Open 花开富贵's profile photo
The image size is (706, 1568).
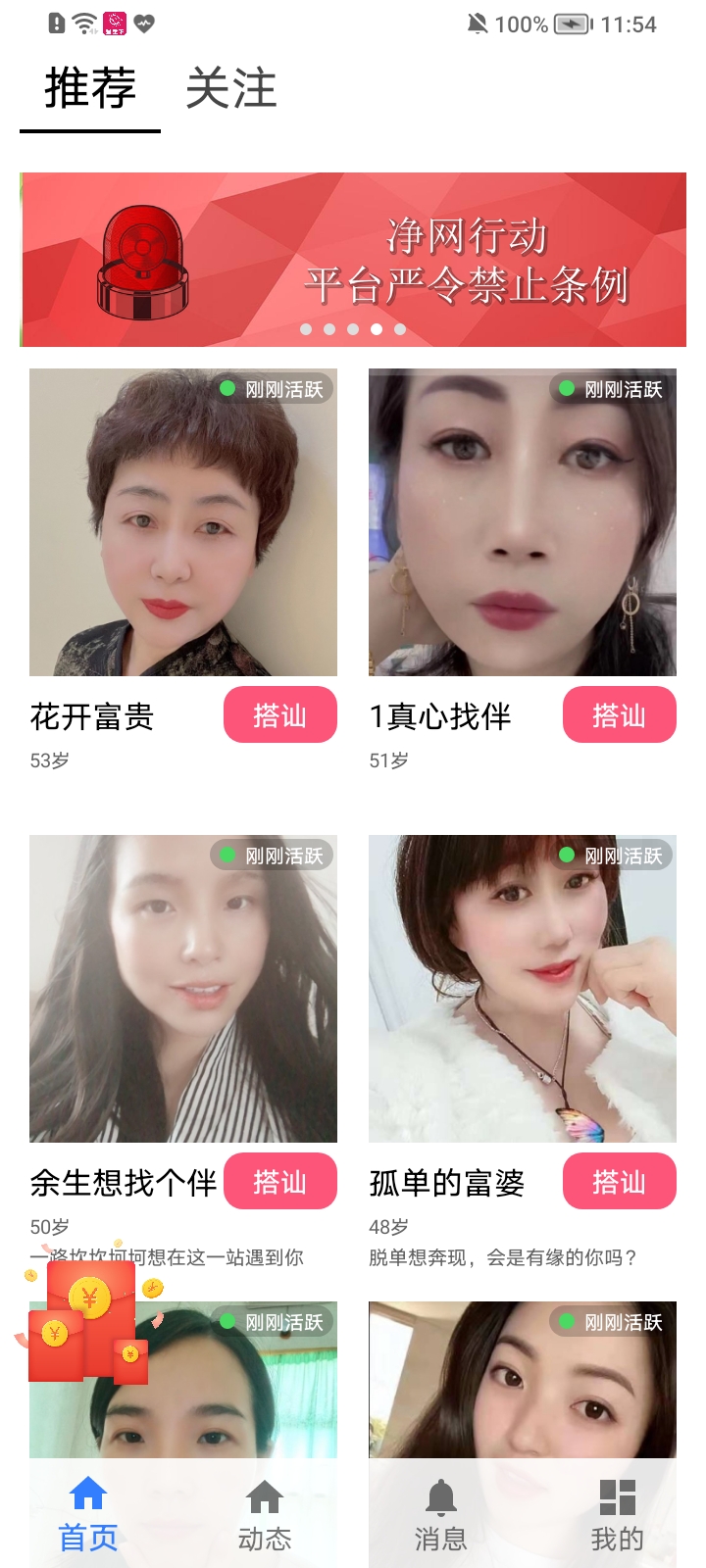(183, 522)
